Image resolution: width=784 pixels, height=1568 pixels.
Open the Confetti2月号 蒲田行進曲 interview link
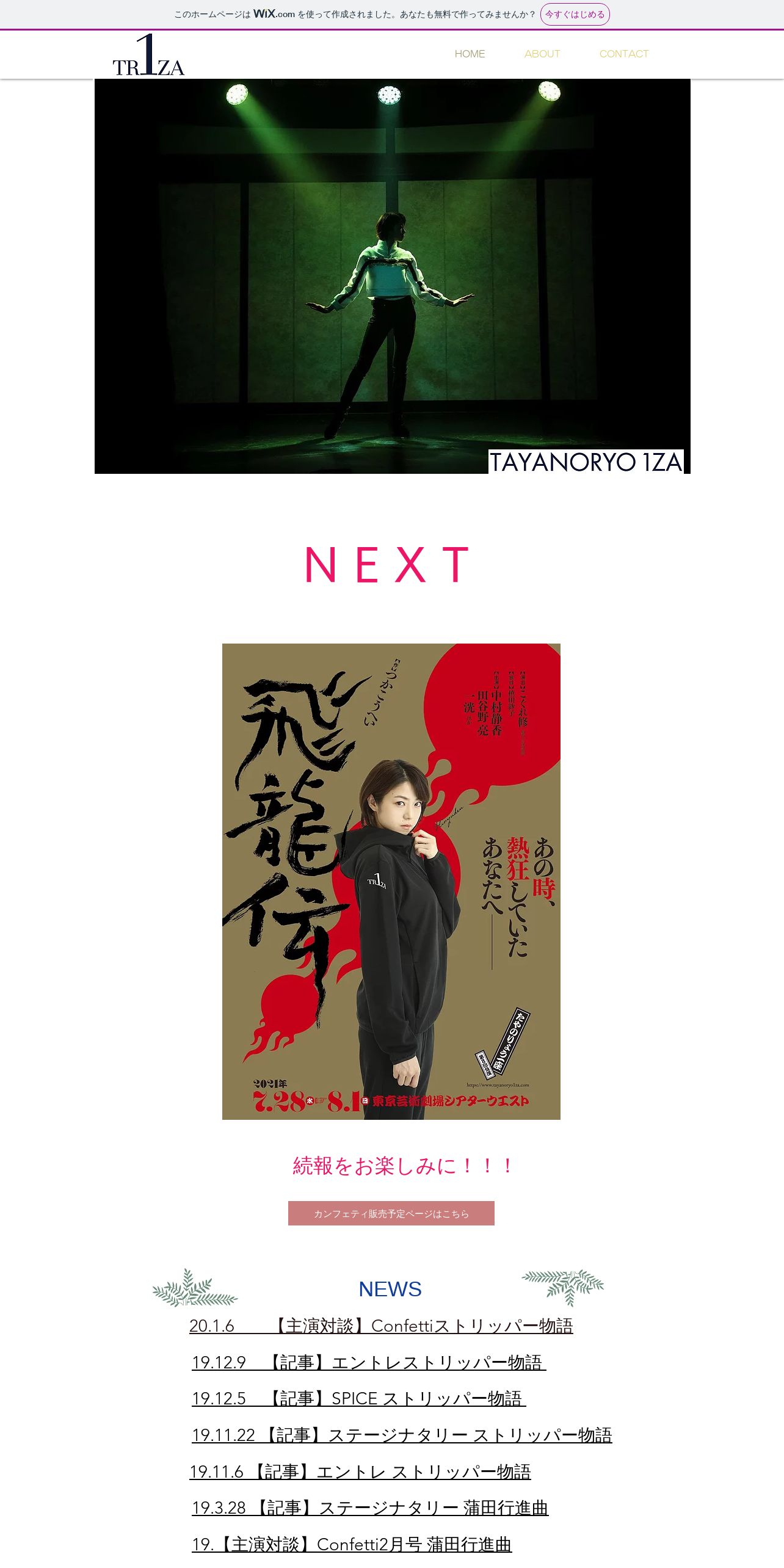tap(352, 1544)
